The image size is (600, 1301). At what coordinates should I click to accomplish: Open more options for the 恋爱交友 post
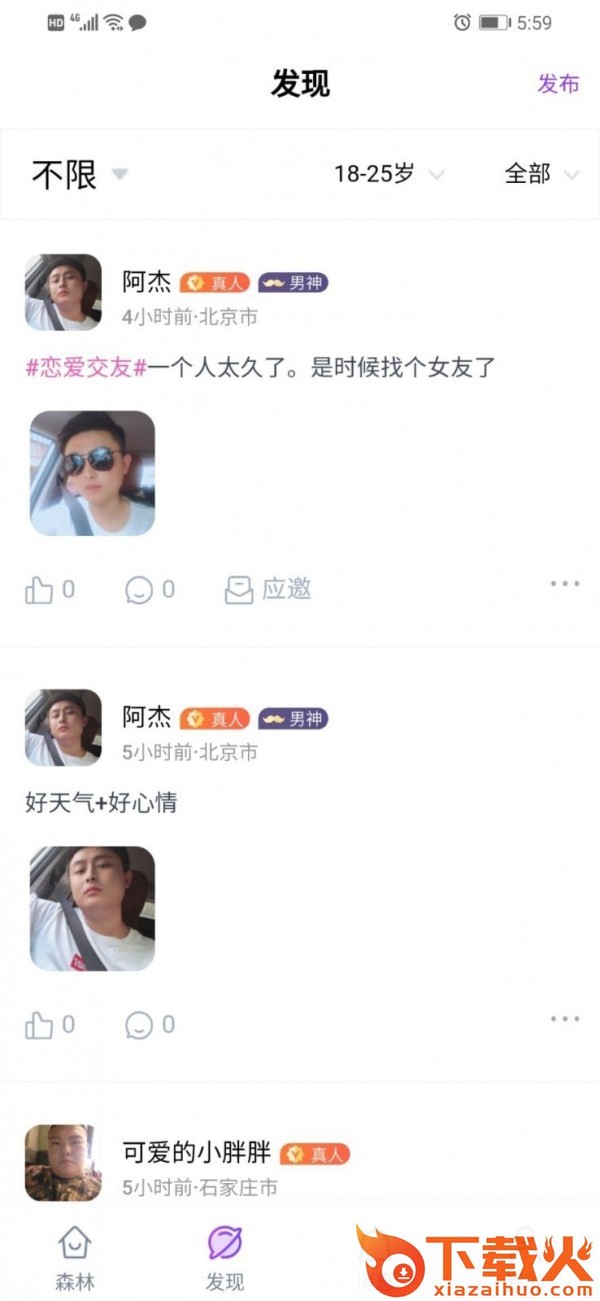(x=565, y=584)
